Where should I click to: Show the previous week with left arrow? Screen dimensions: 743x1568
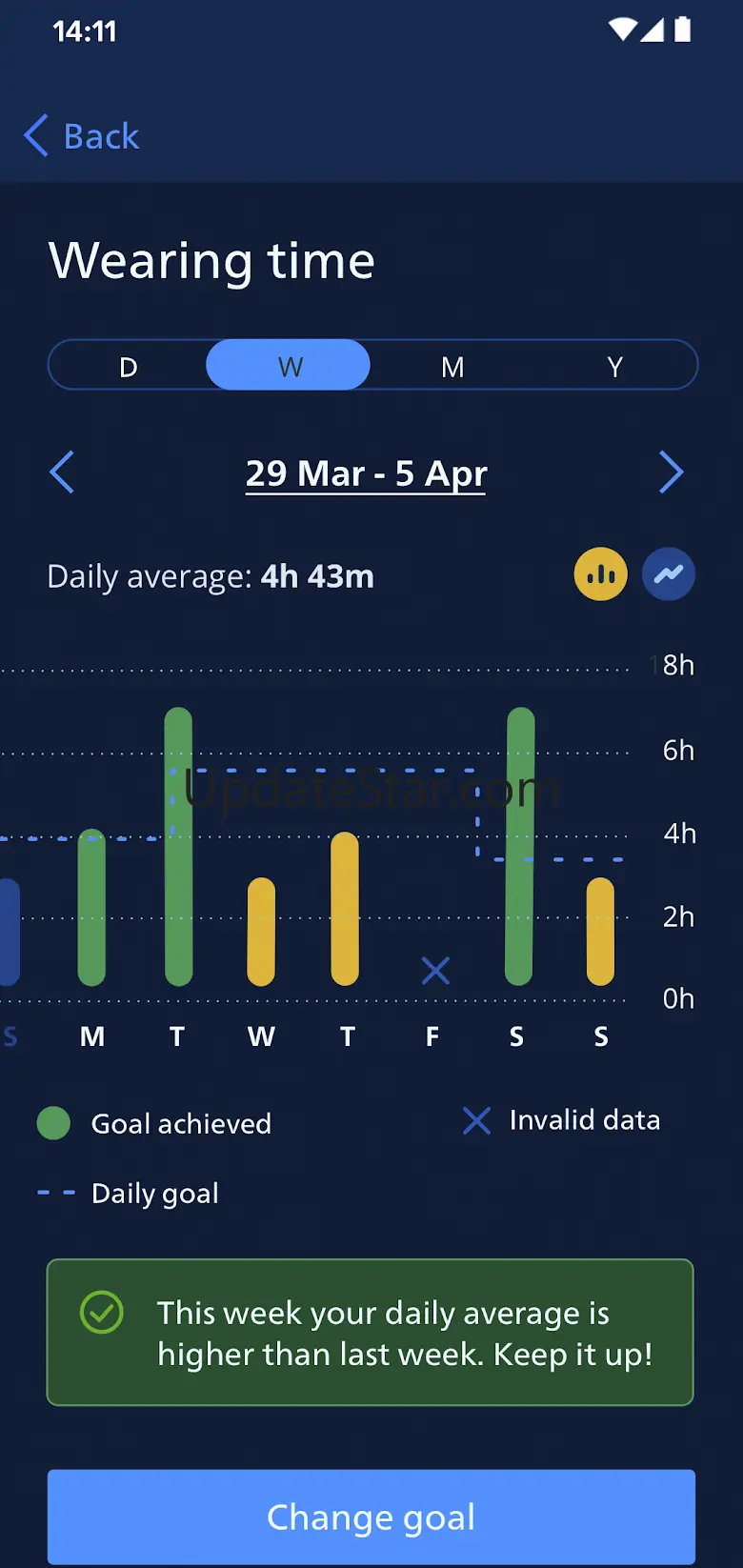pos(62,472)
